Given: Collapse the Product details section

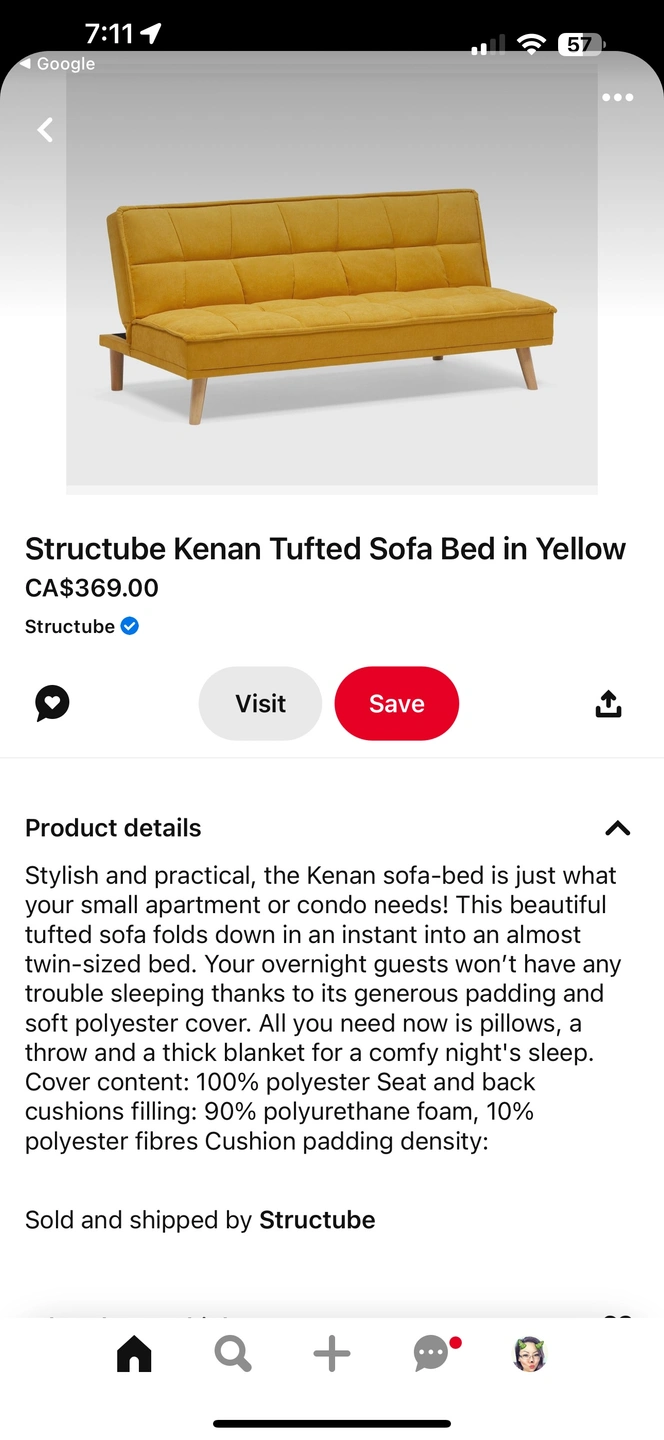Looking at the screenshot, I should [617, 828].
